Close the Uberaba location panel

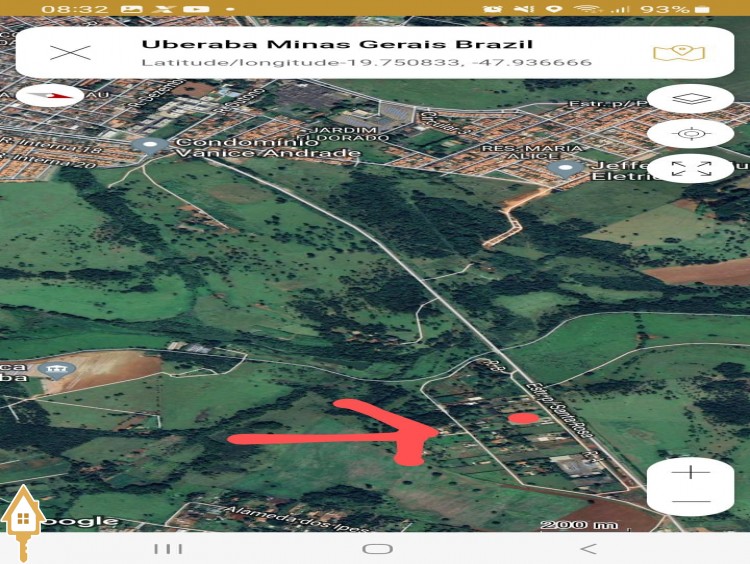[x=69, y=52]
